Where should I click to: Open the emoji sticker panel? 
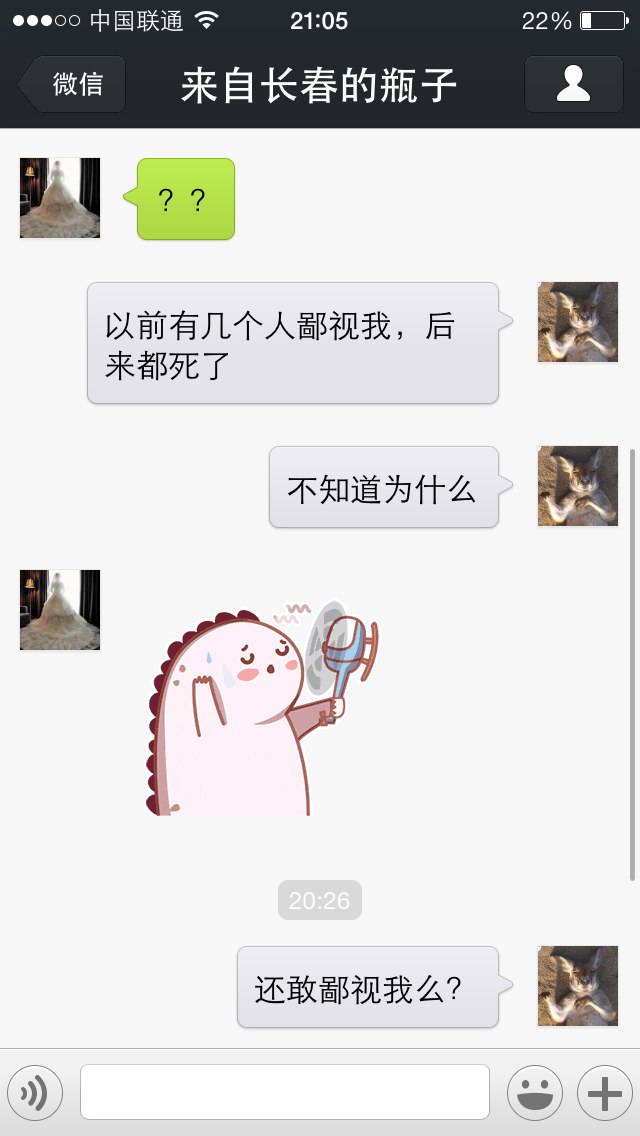pos(535,1093)
